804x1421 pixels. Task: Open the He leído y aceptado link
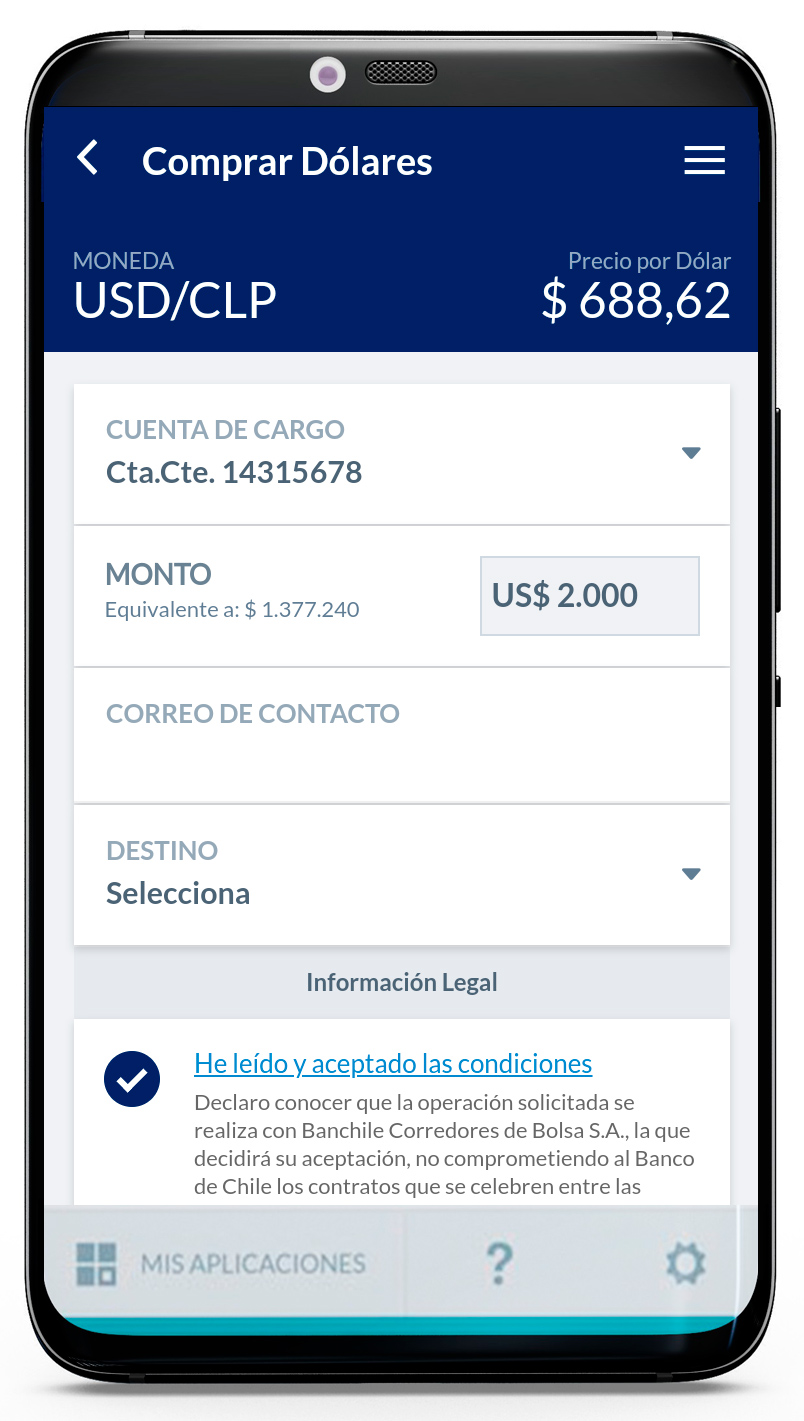[393, 1063]
